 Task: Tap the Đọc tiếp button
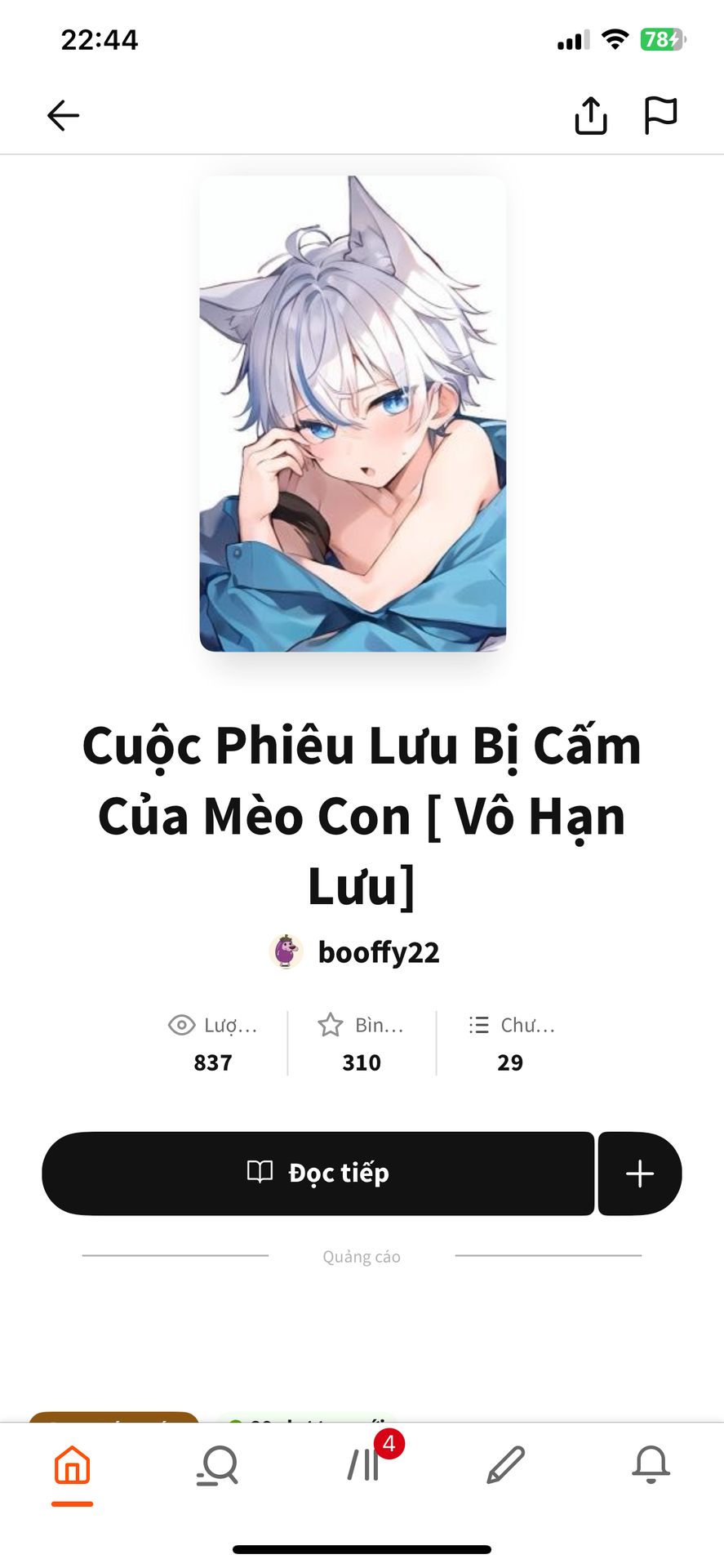pyautogui.click(x=318, y=1173)
